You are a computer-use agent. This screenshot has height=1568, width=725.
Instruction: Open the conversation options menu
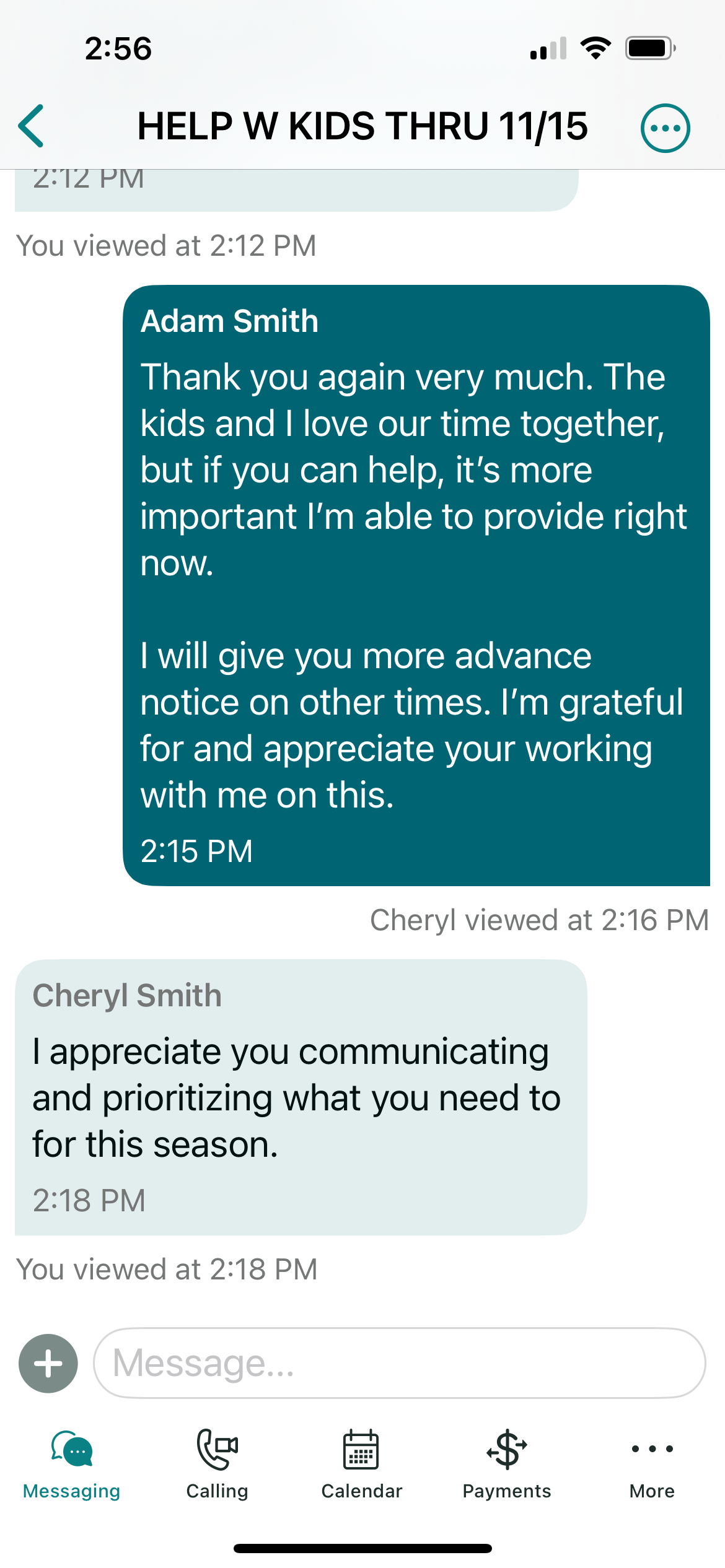tap(665, 128)
